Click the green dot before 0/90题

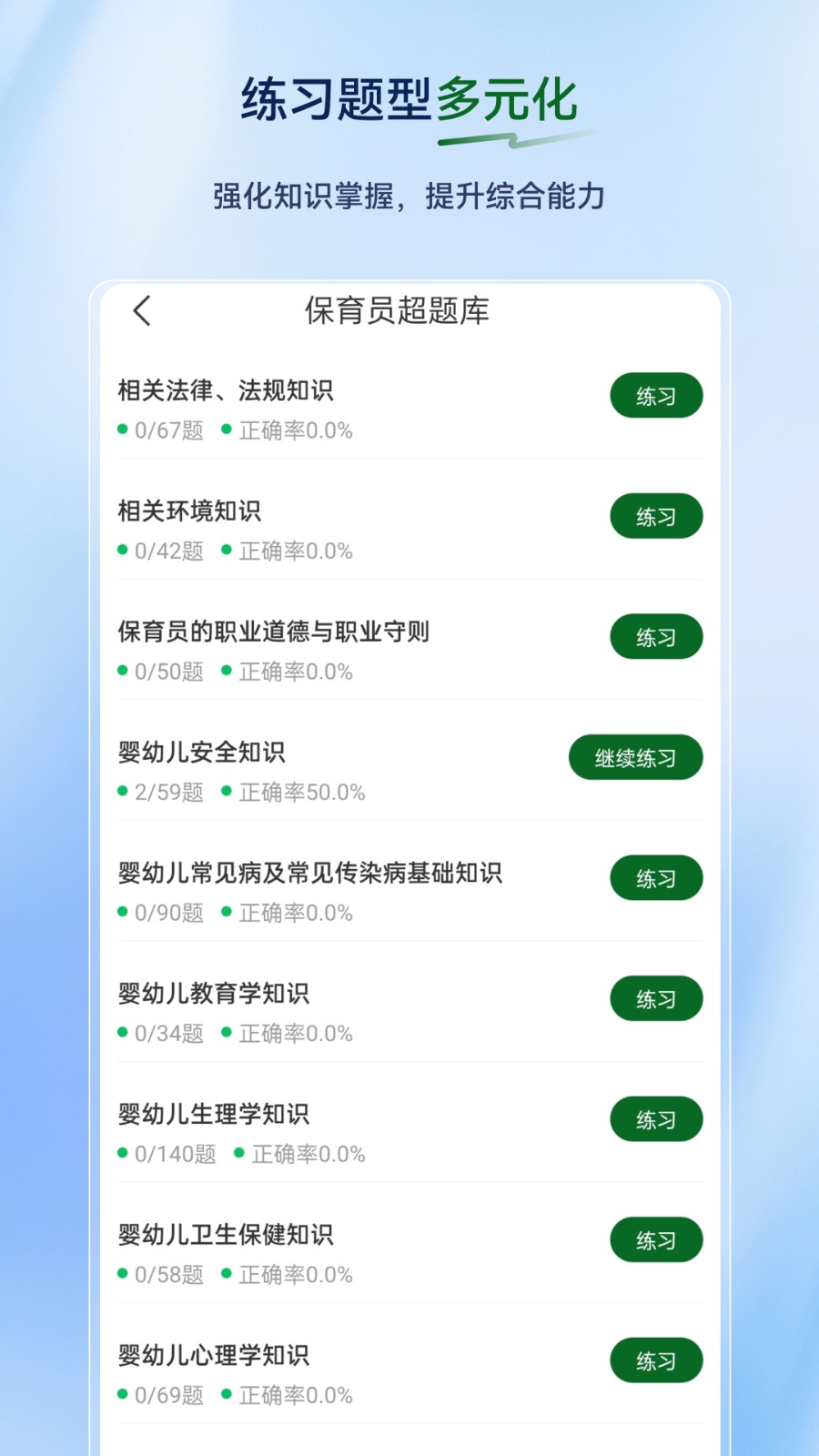pos(123,913)
